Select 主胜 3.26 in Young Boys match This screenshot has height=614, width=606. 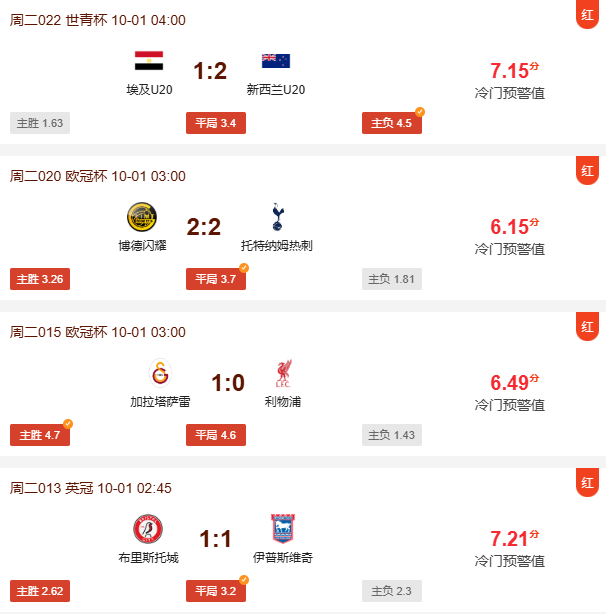(41, 279)
